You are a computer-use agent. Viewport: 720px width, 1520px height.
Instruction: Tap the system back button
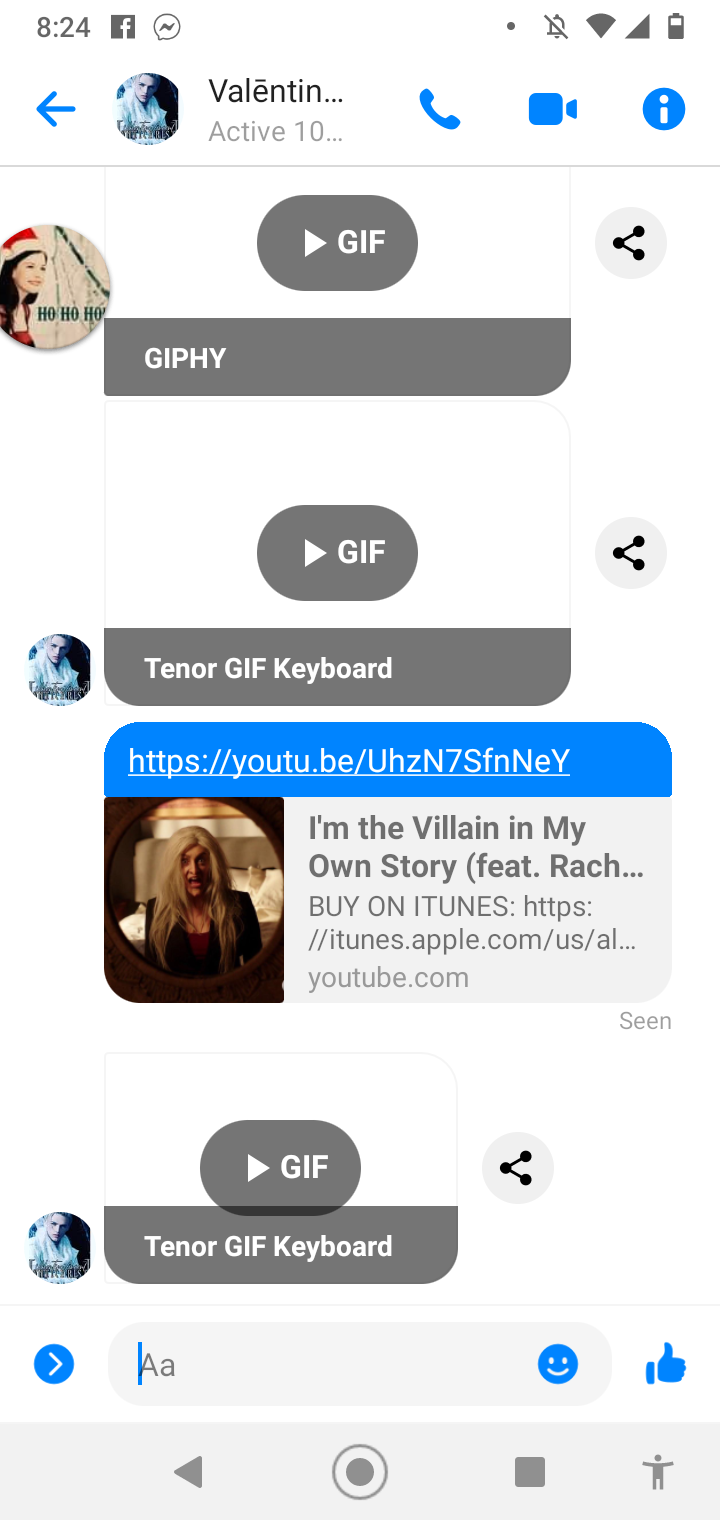tap(189, 1472)
